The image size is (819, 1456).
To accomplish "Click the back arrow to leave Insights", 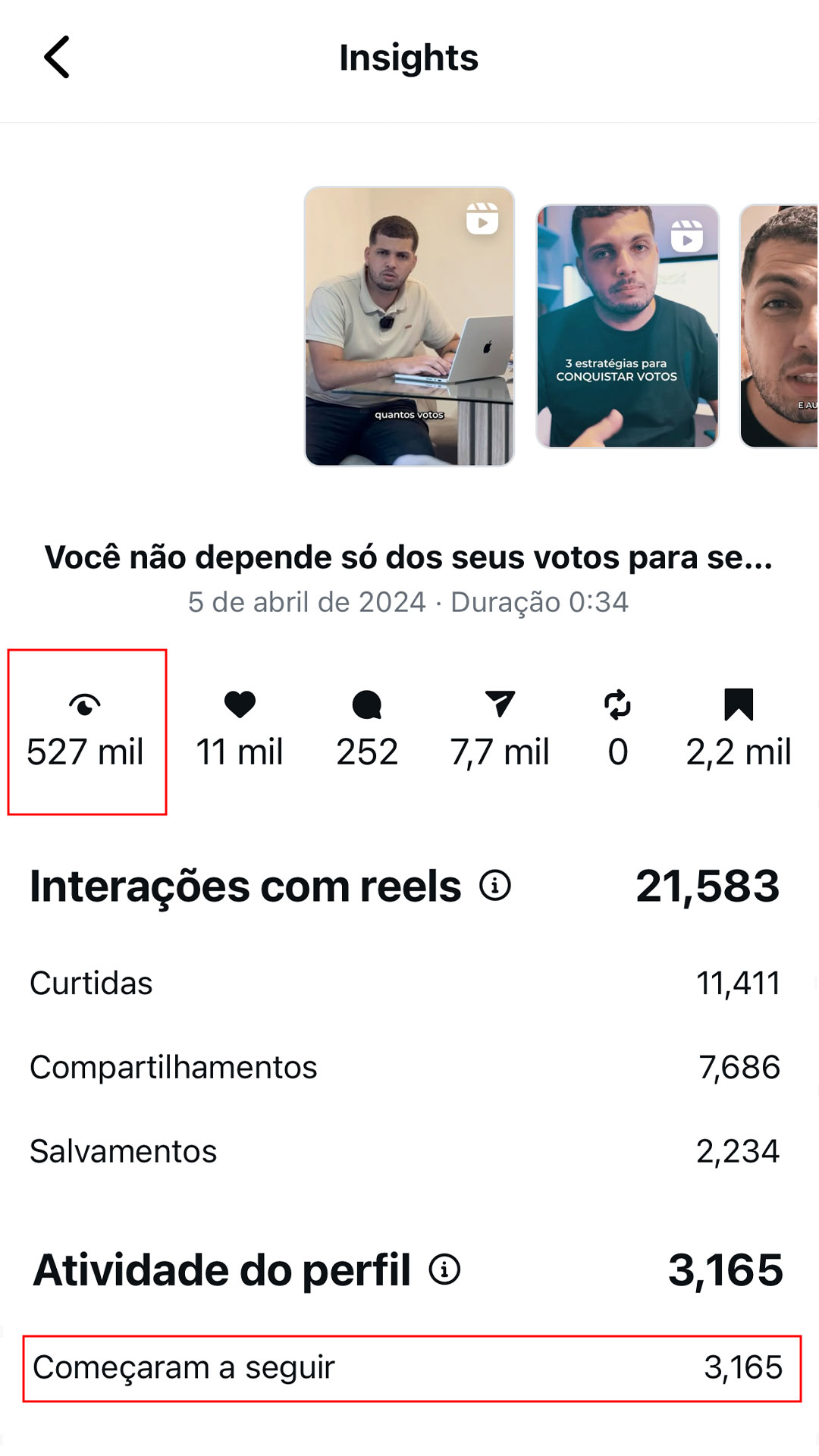I will click(x=57, y=59).
